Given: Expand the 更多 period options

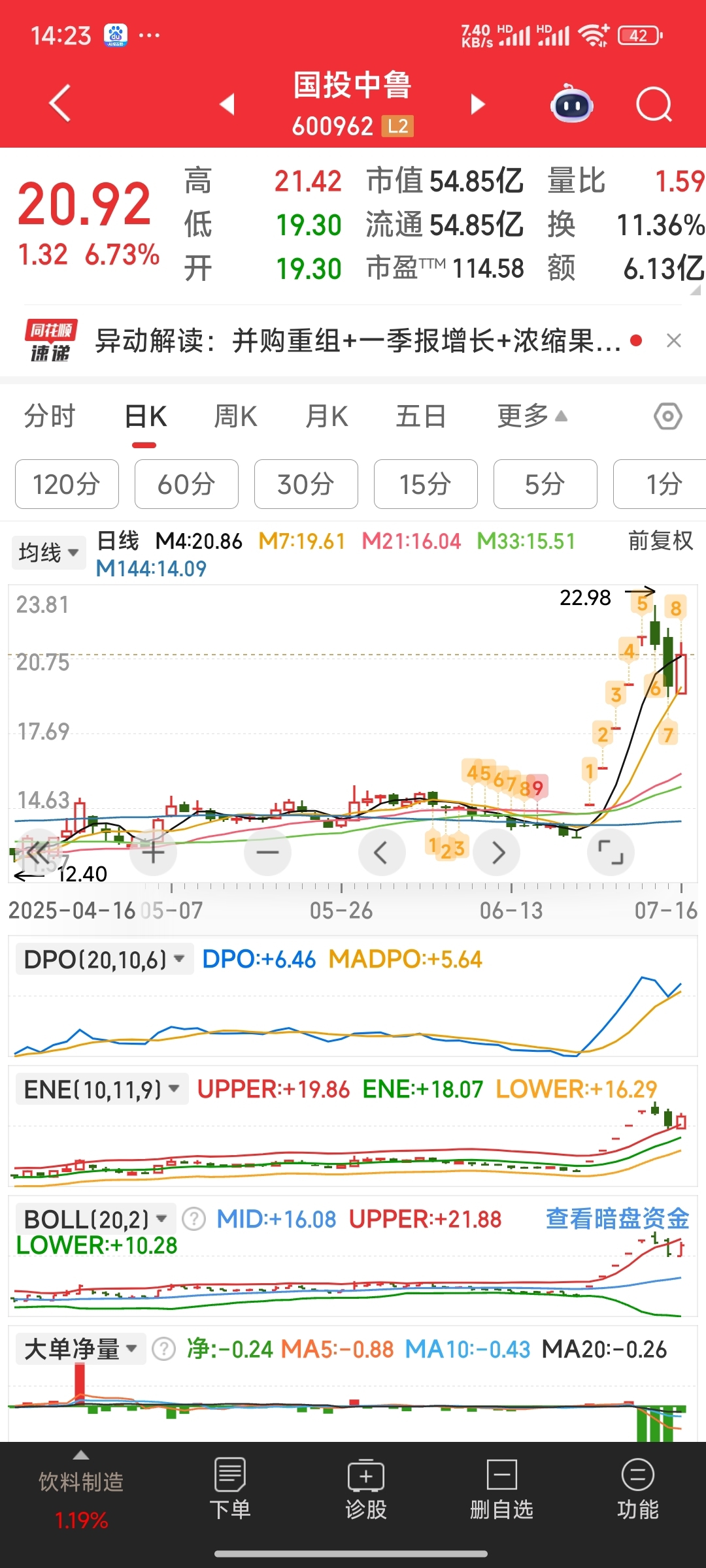Looking at the screenshot, I should 532,416.
